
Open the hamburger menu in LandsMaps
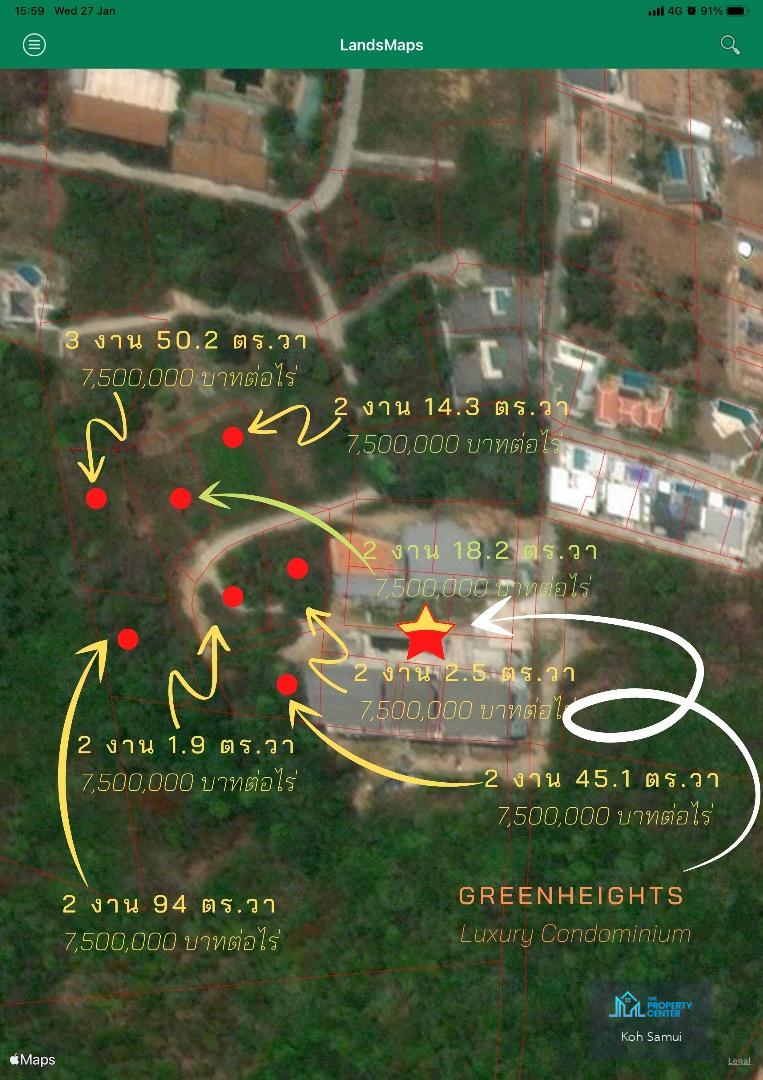(x=34, y=45)
